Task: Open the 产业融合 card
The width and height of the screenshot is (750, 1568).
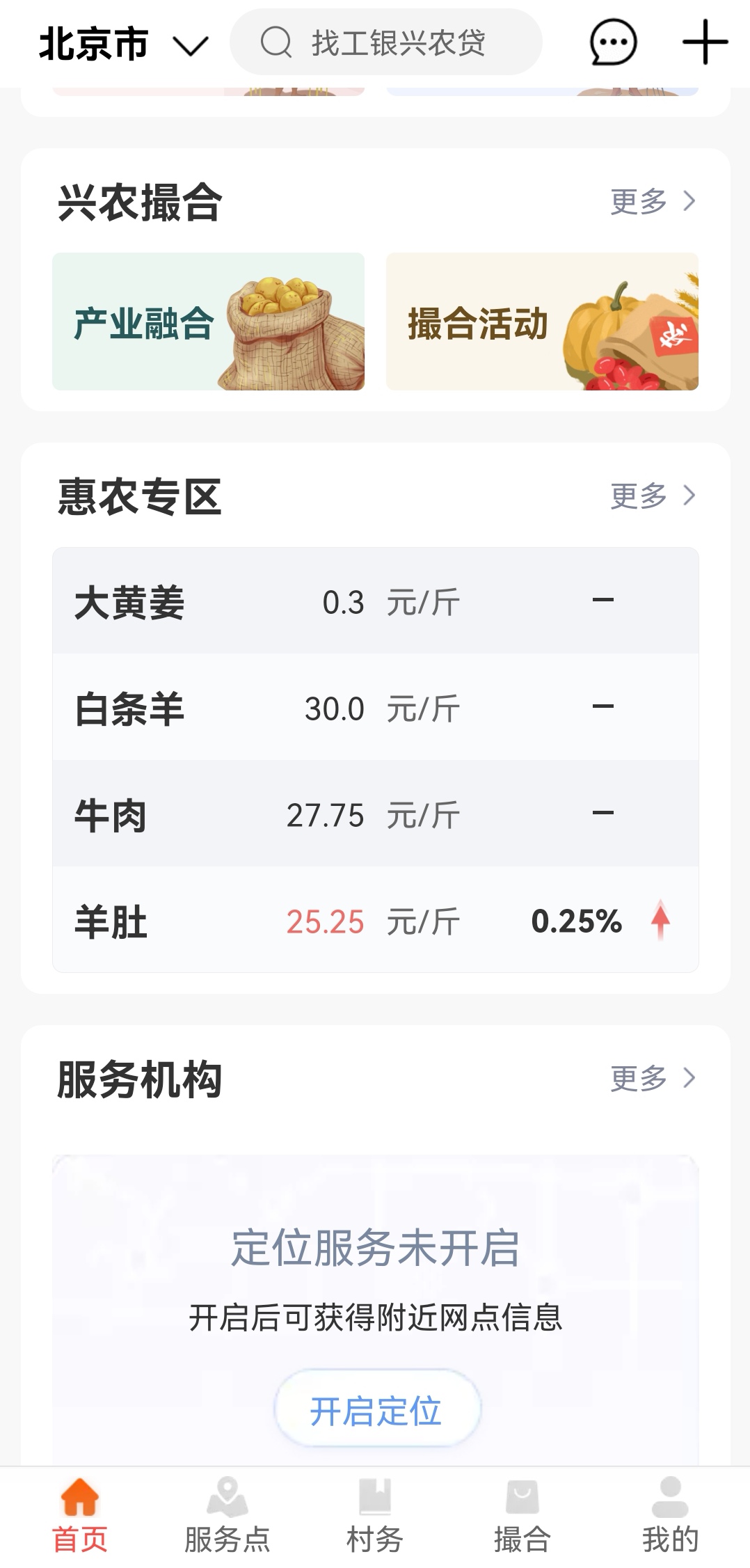Action: [x=208, y=322]
